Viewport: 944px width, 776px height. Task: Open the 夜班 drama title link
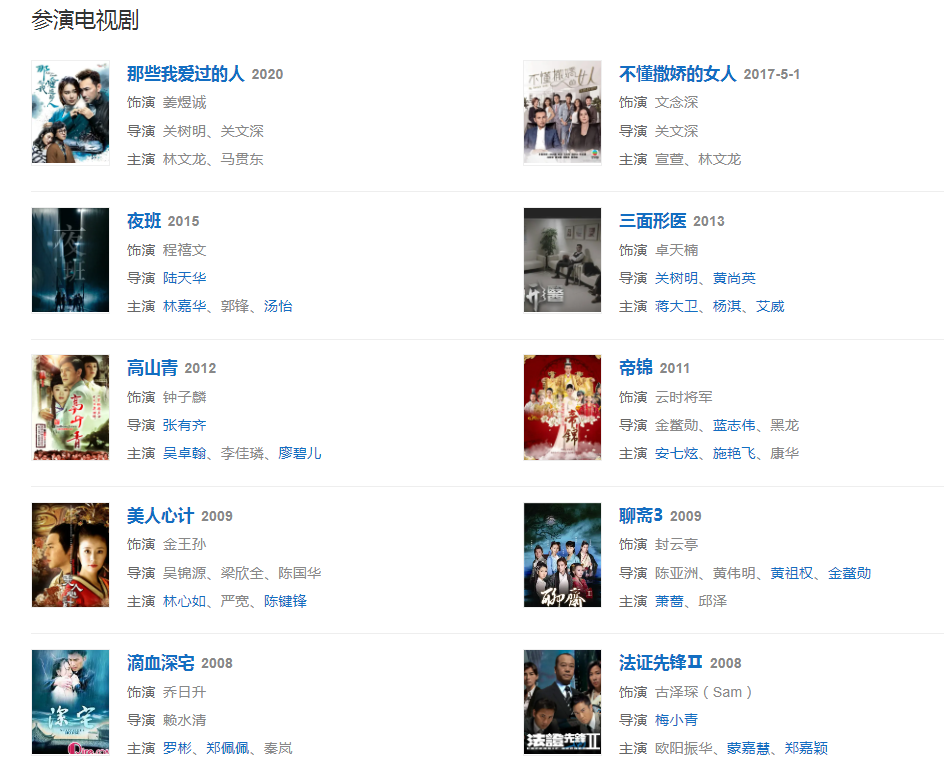pyautogui.click(x=144, y=221)
